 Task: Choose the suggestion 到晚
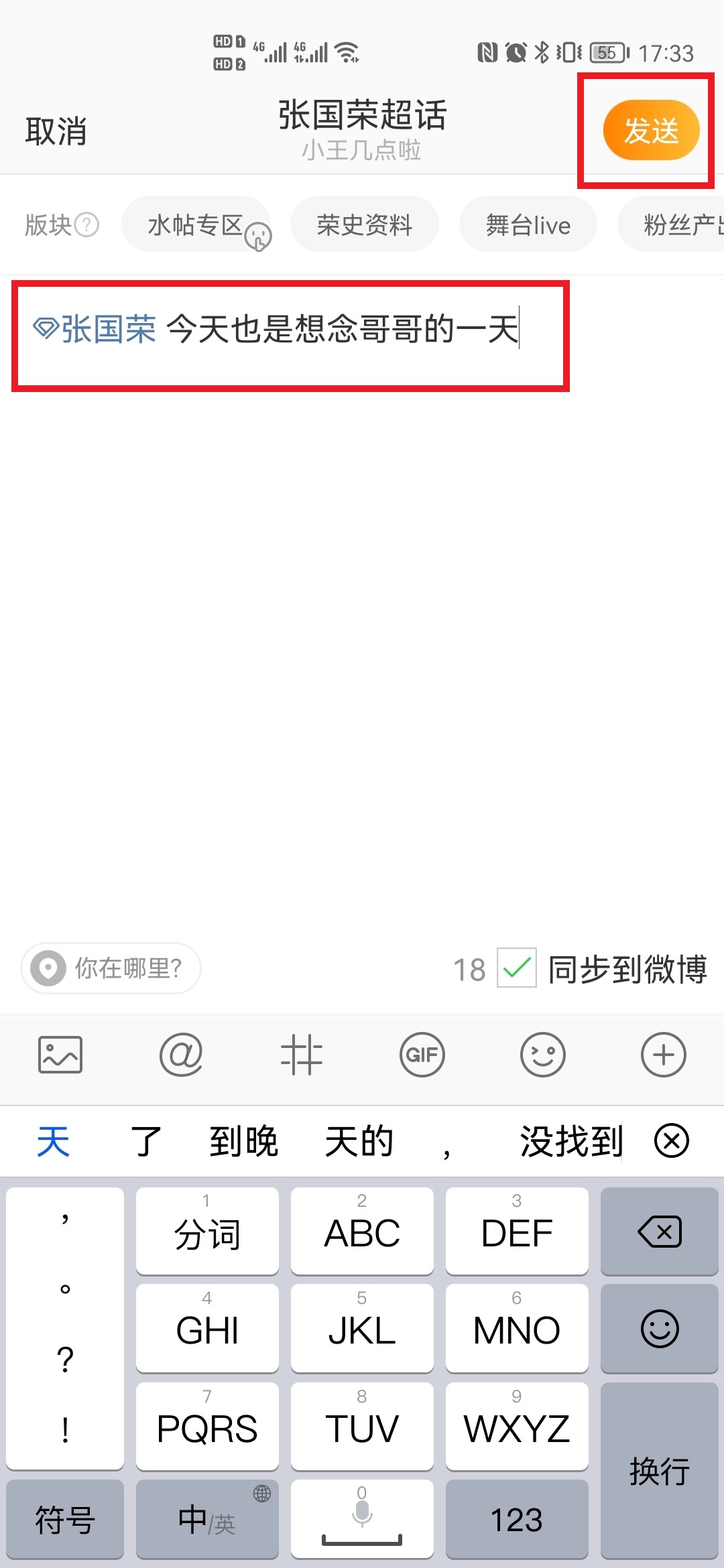click(243, 1141)
